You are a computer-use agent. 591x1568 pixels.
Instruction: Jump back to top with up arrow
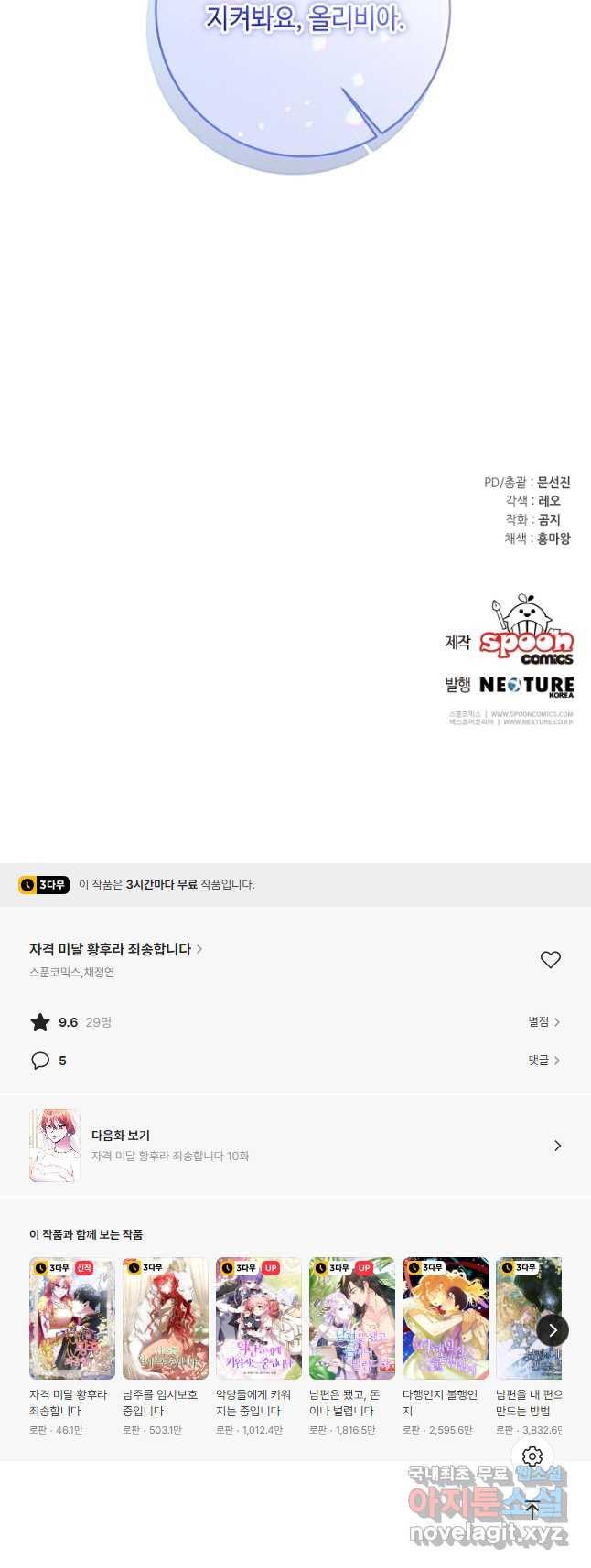coord(532,1510)
